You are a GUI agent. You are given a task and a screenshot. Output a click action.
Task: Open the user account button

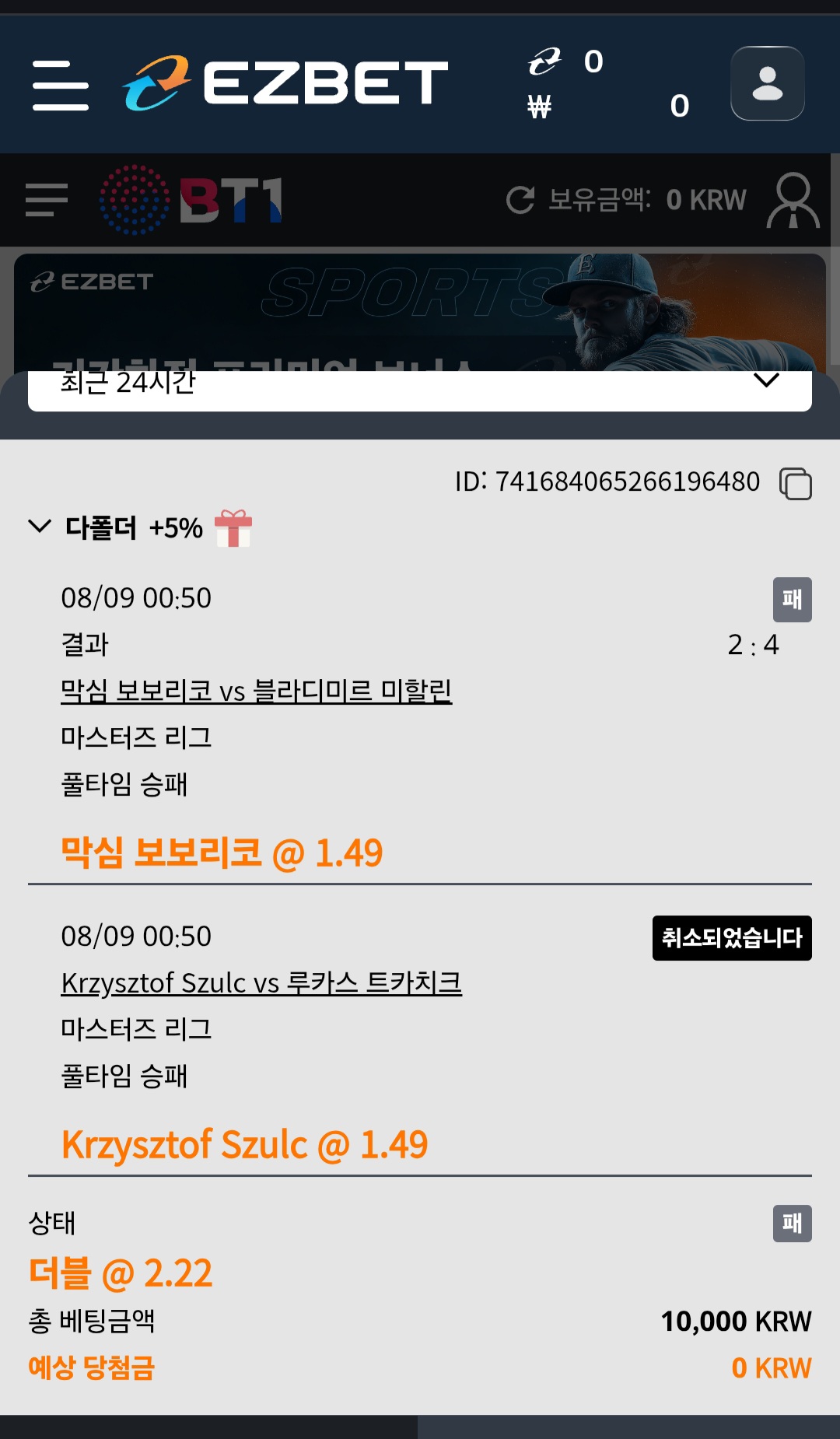[x=767, y=84]
